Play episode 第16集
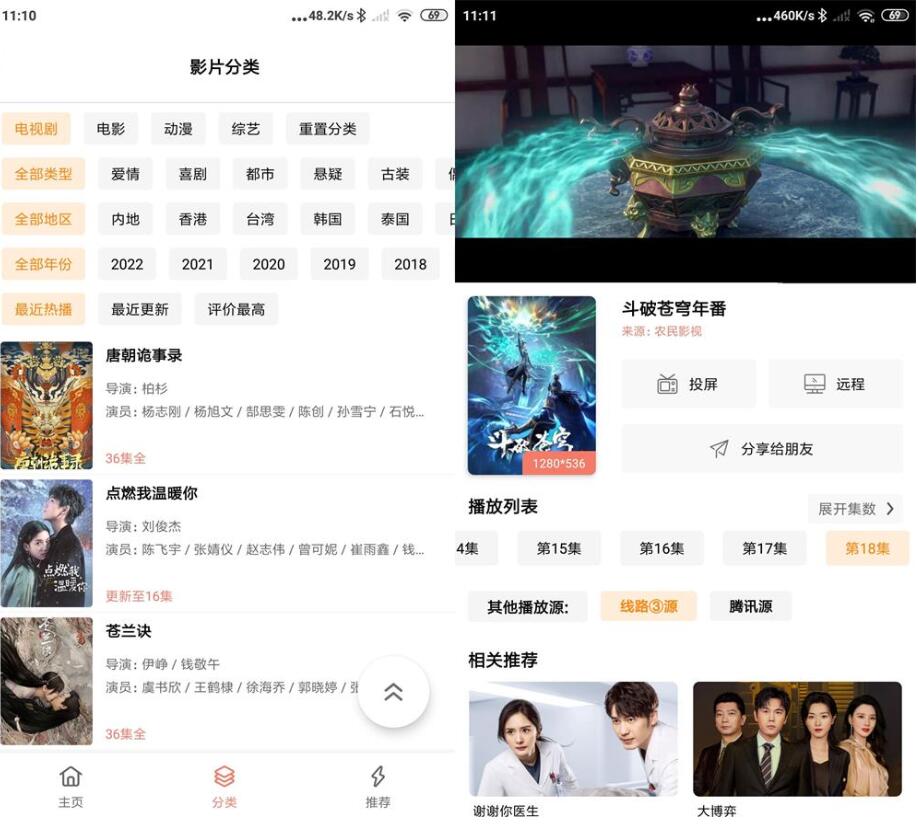The width and height of the screenshot is (918, 826). [662, 548]
